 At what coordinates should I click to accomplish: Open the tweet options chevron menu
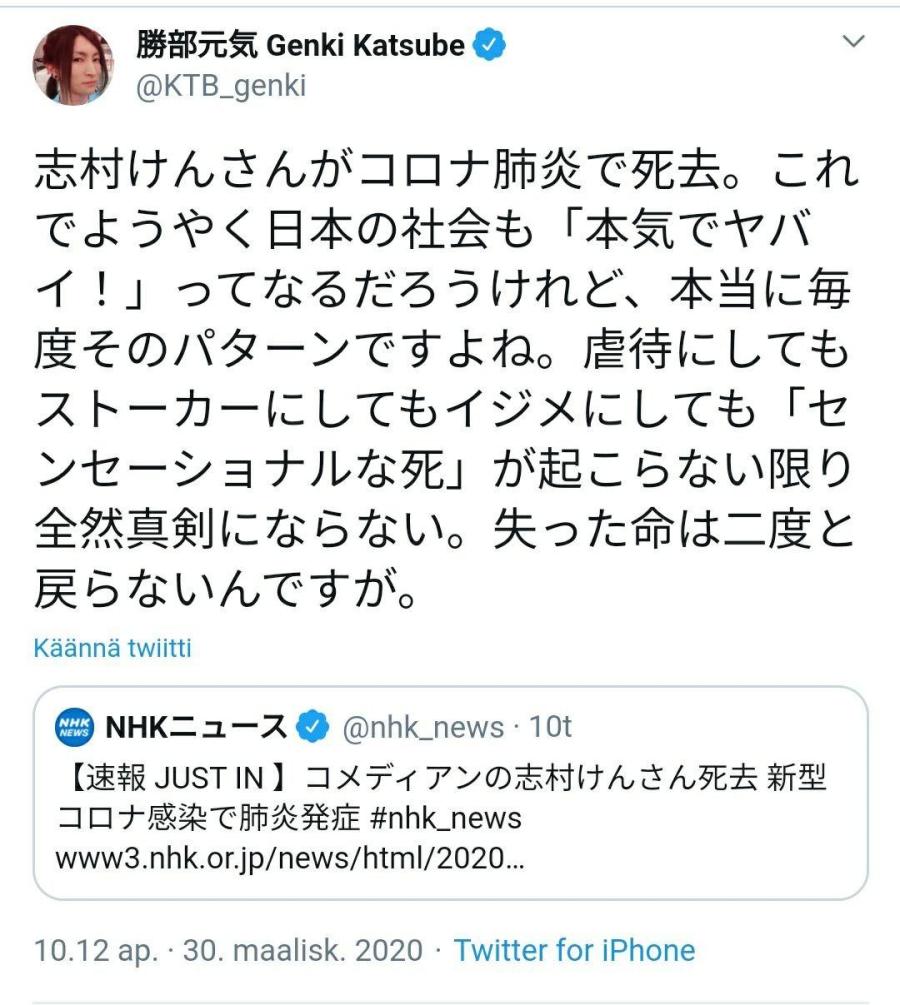pos(853,42)
